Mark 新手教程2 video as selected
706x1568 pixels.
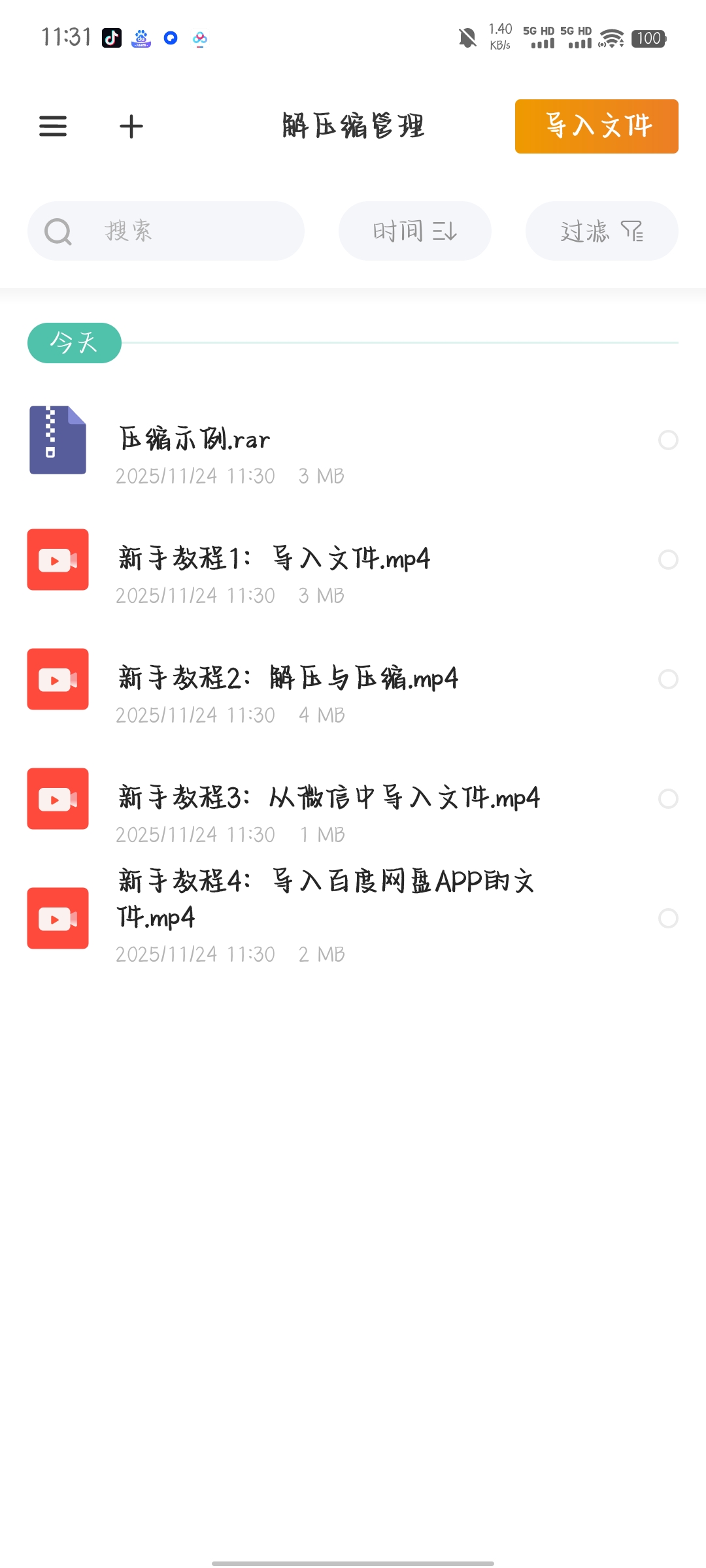[x=668, y=679]
